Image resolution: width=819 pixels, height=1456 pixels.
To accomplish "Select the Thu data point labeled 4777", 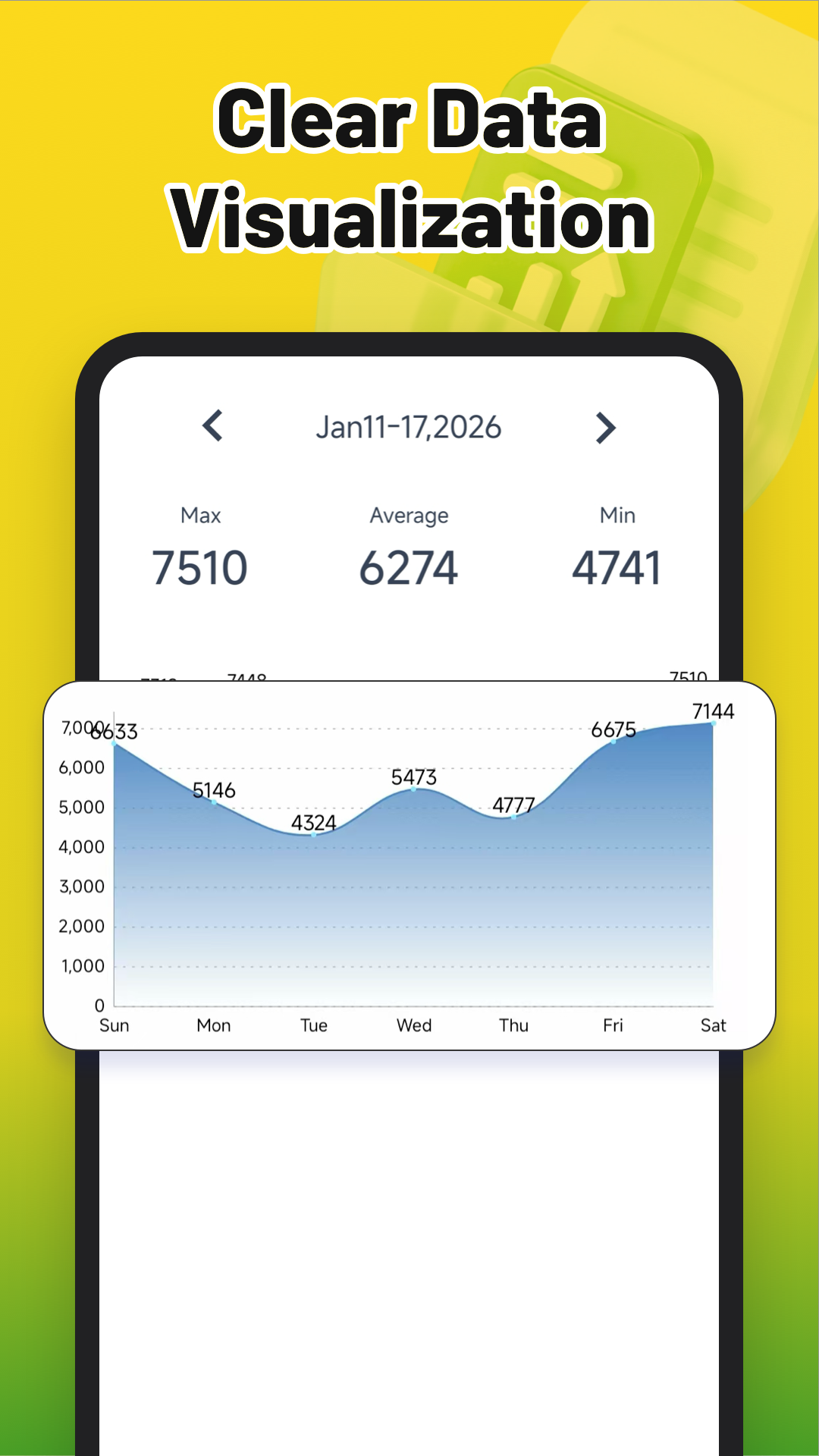I will (514, 817).
